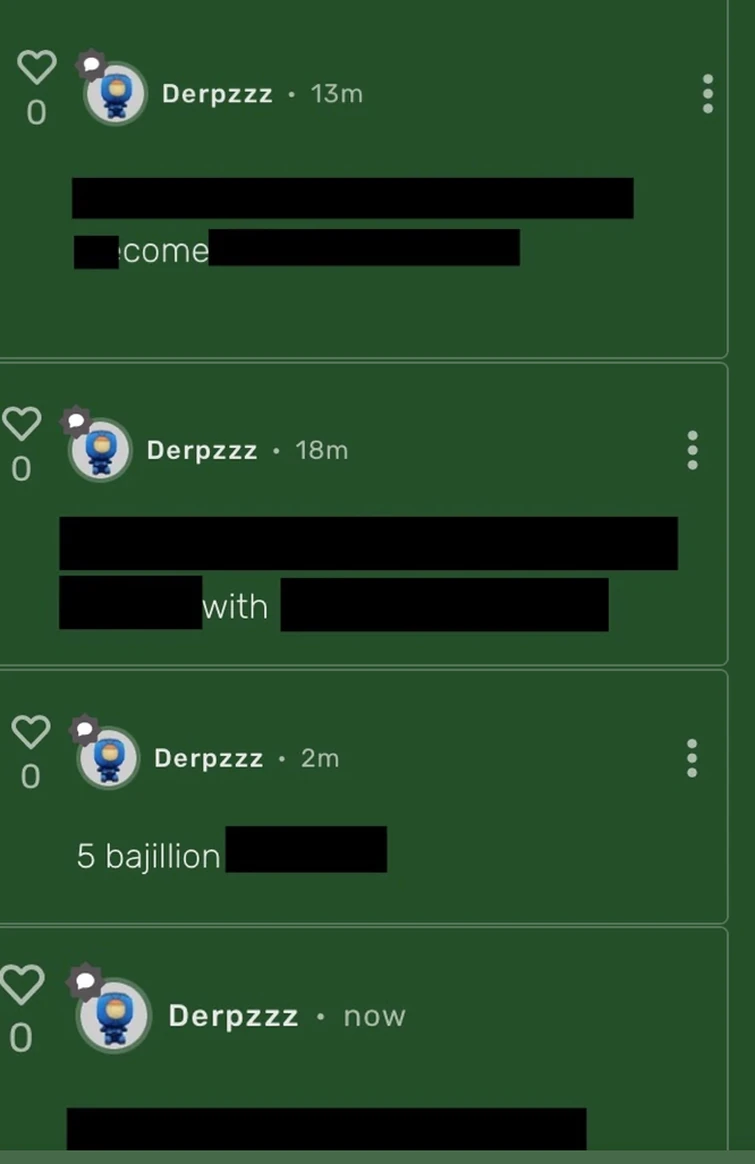Open overflow menu on the 18m comment
Image resolution: width=755 pixels, height=1164 pixels.
(x=692, y=451)
